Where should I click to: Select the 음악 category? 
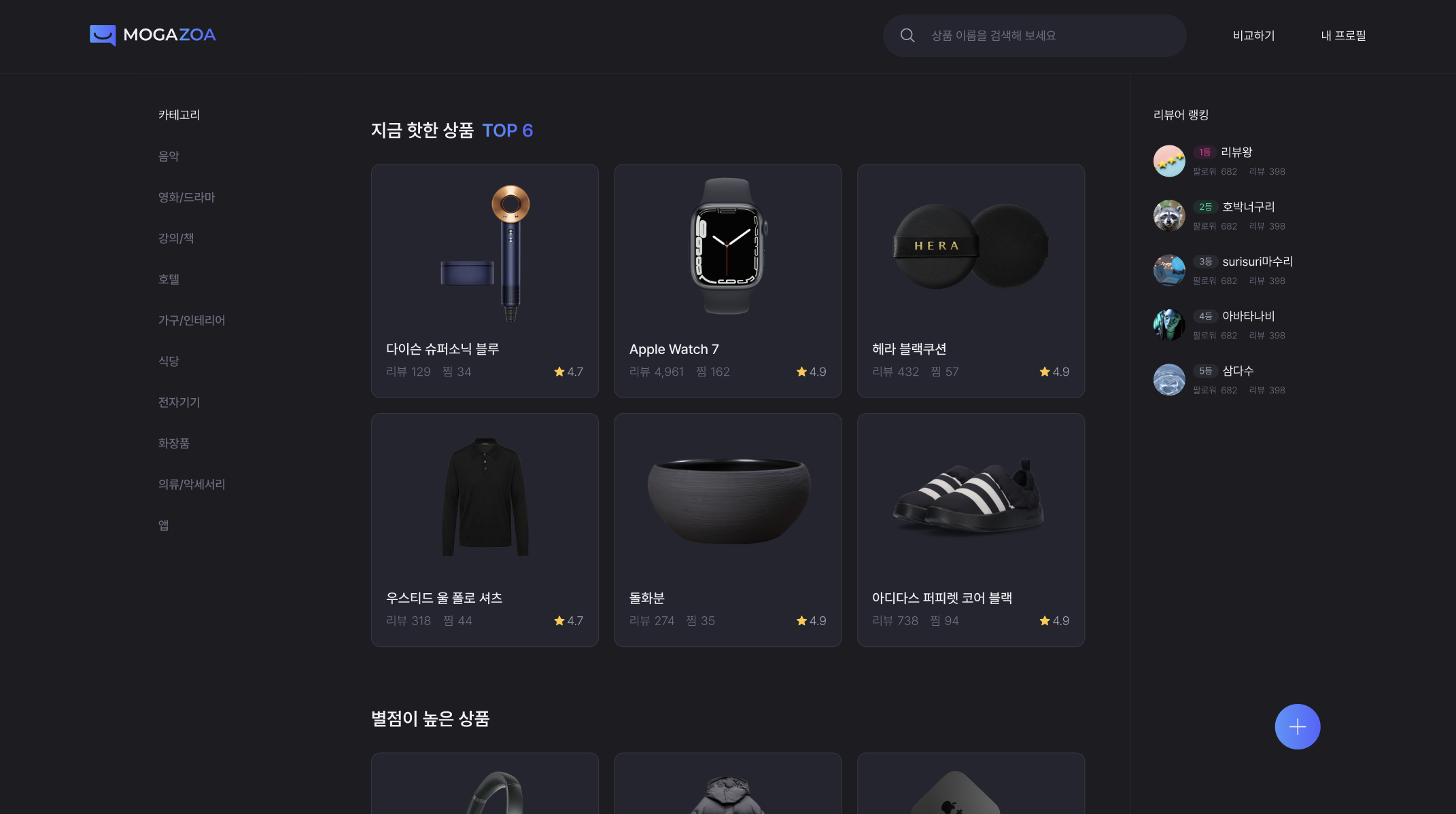click(169, 156)
